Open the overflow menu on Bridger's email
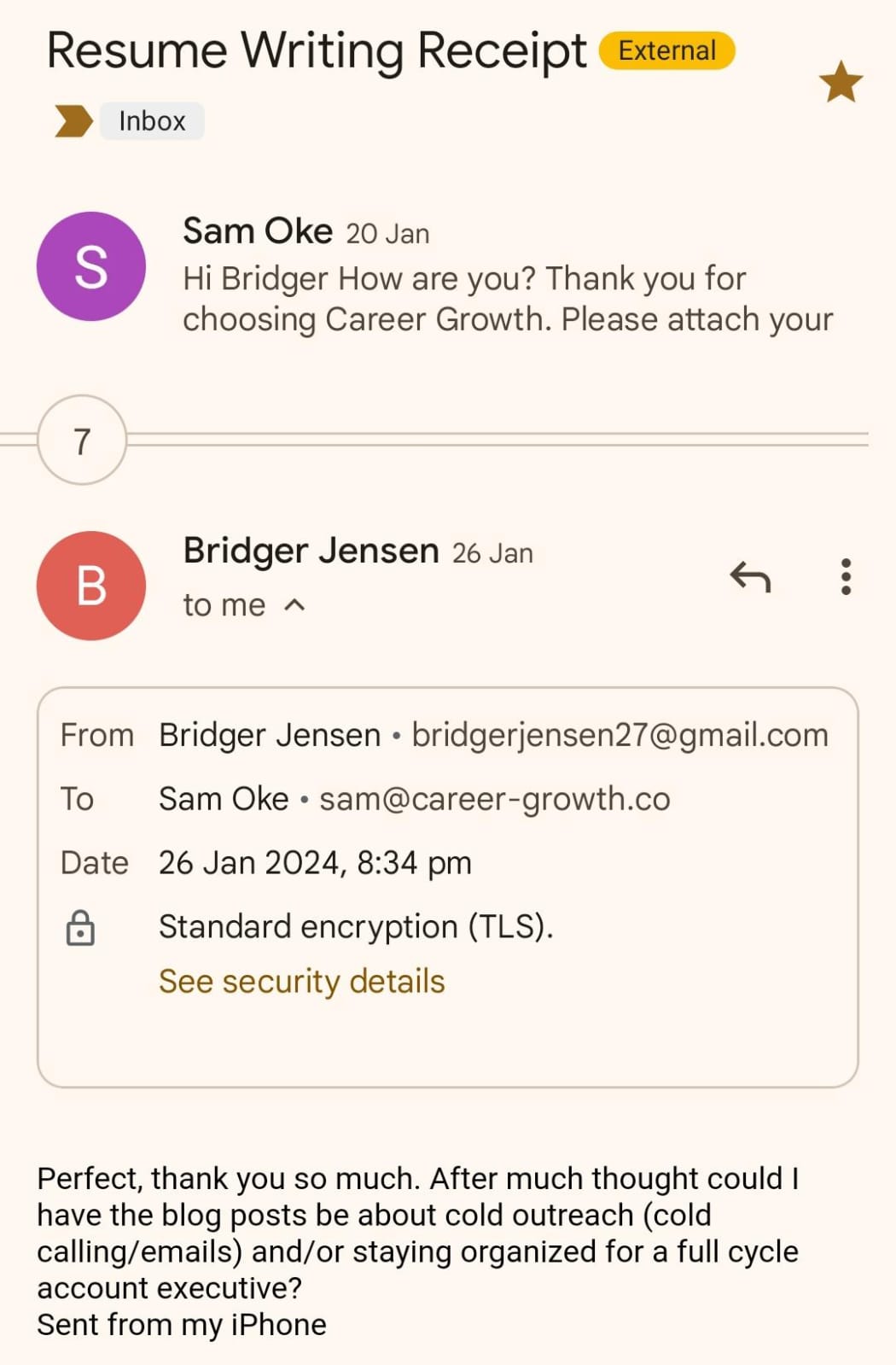The height and width of the screenshot is (1365, 896). [846, 578]
